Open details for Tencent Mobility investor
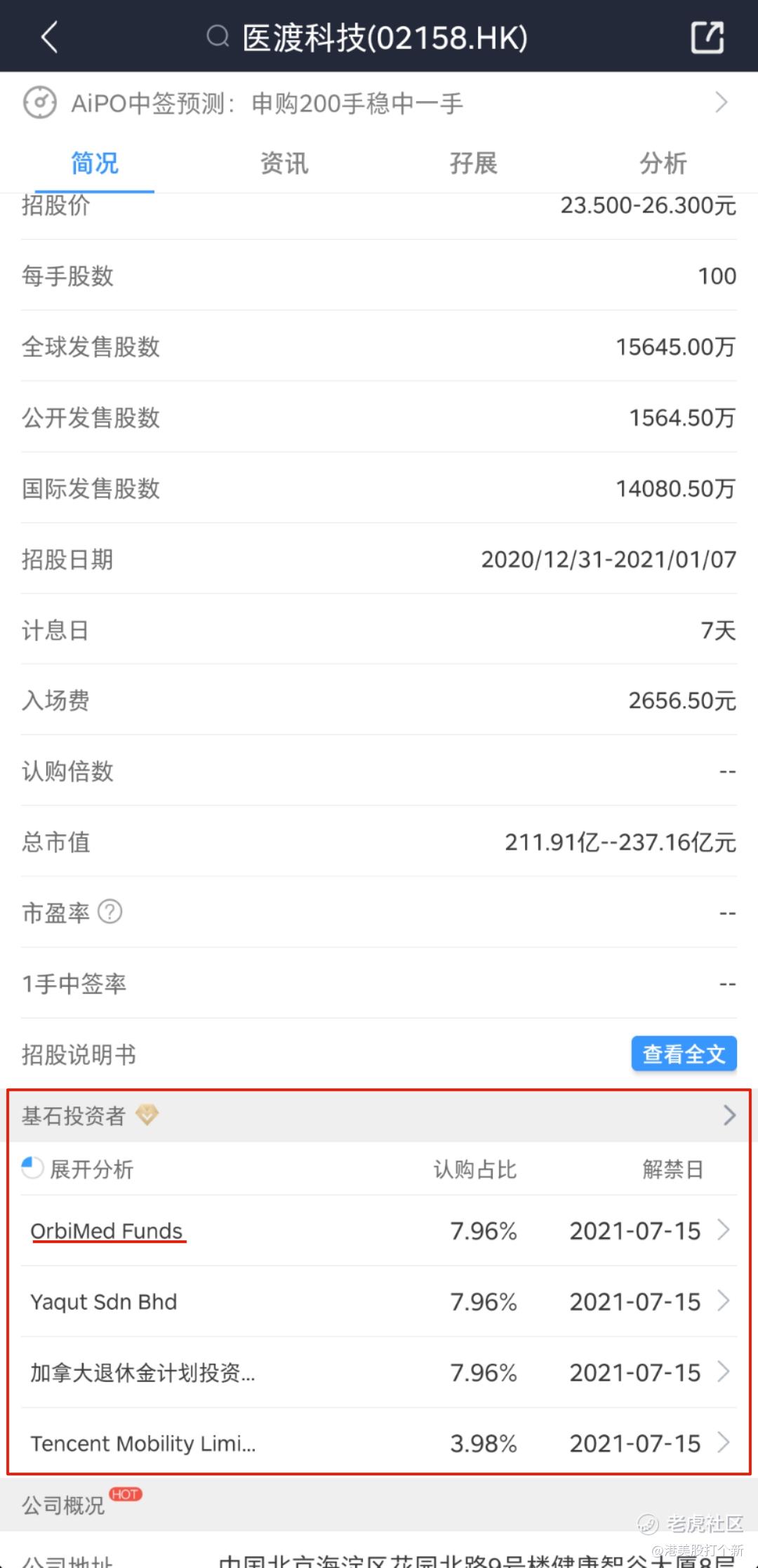The image size is (758, 1568). pos(723,1443)
